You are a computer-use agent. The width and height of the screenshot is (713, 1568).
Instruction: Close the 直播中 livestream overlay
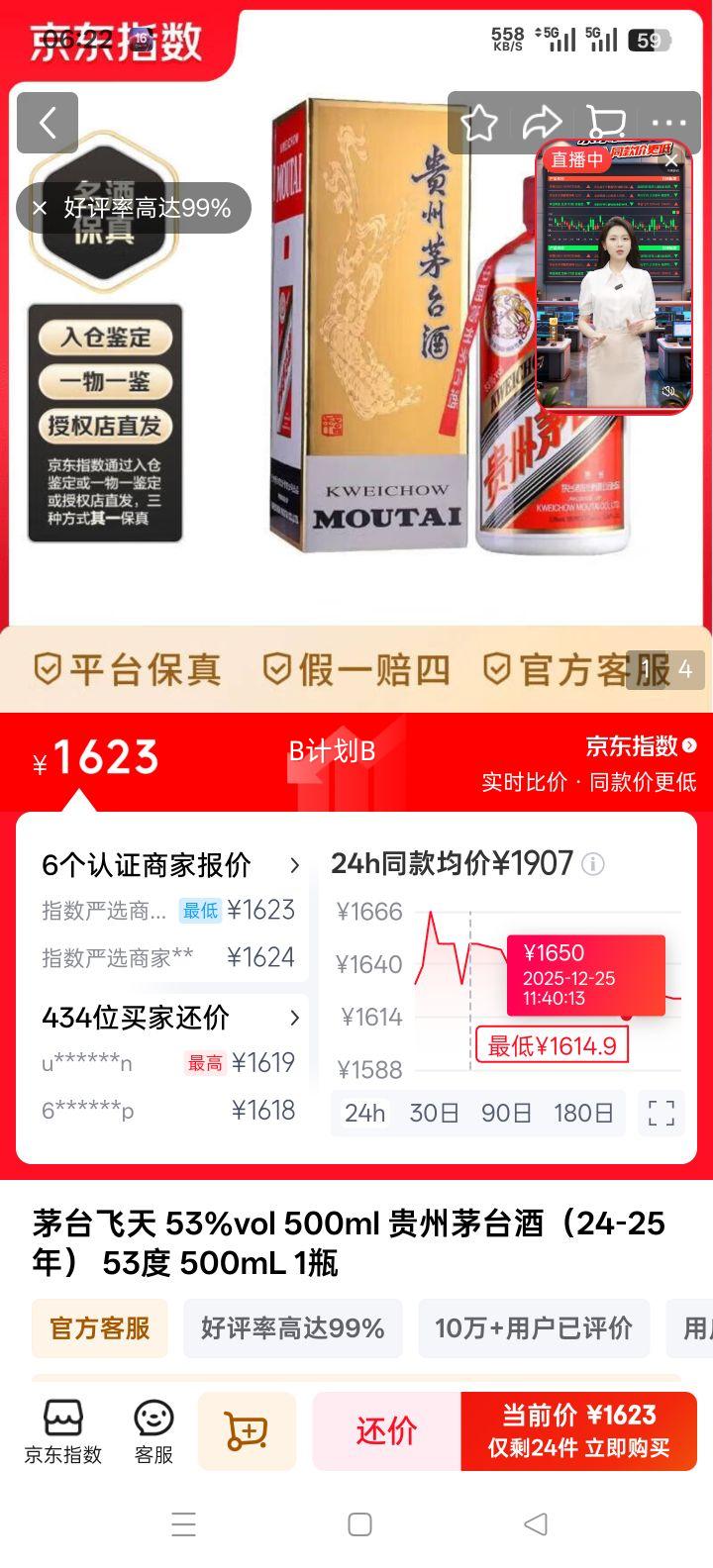coord(670,159)
